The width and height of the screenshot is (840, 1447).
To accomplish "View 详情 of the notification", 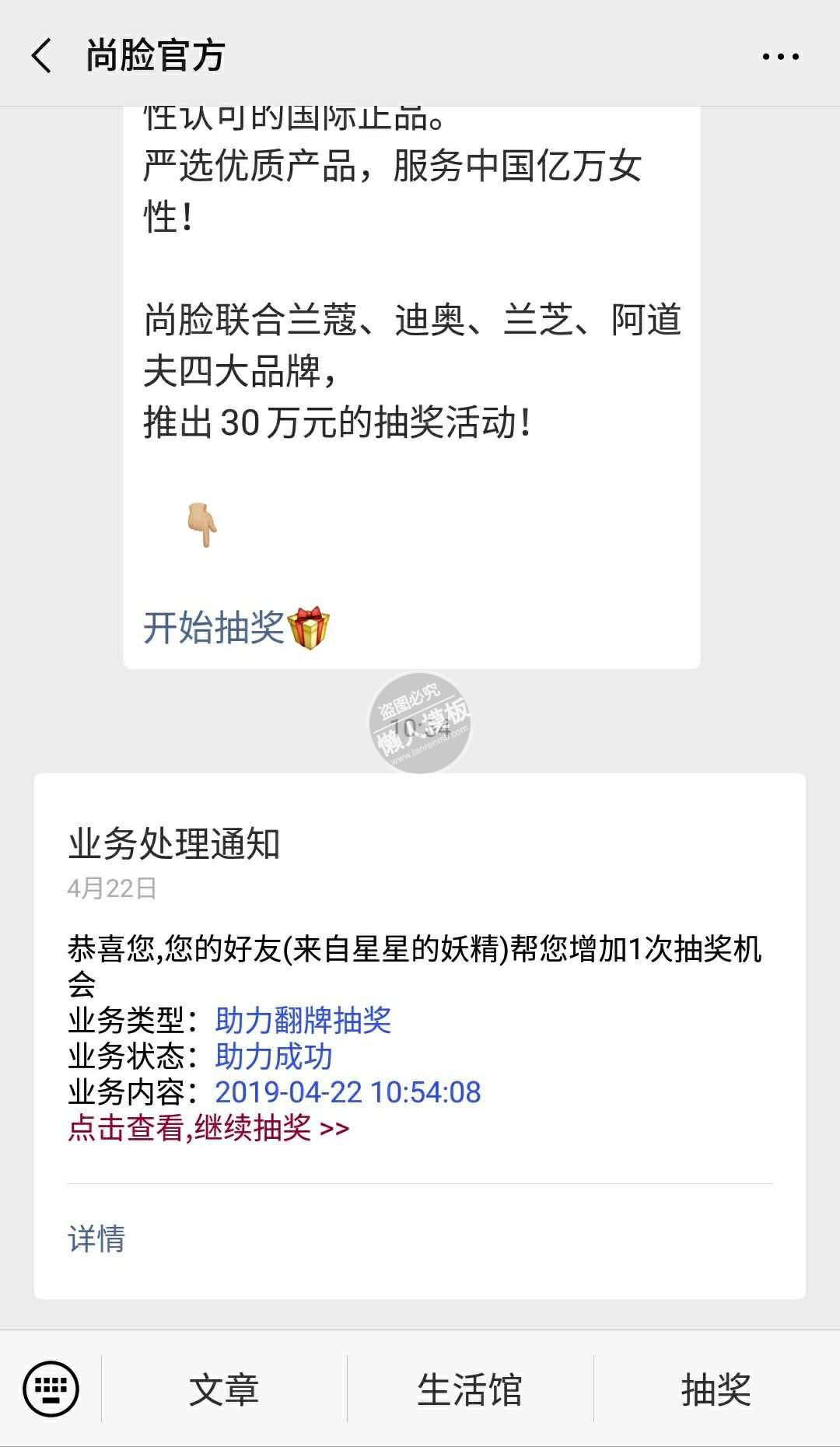I will (96, 1239).
